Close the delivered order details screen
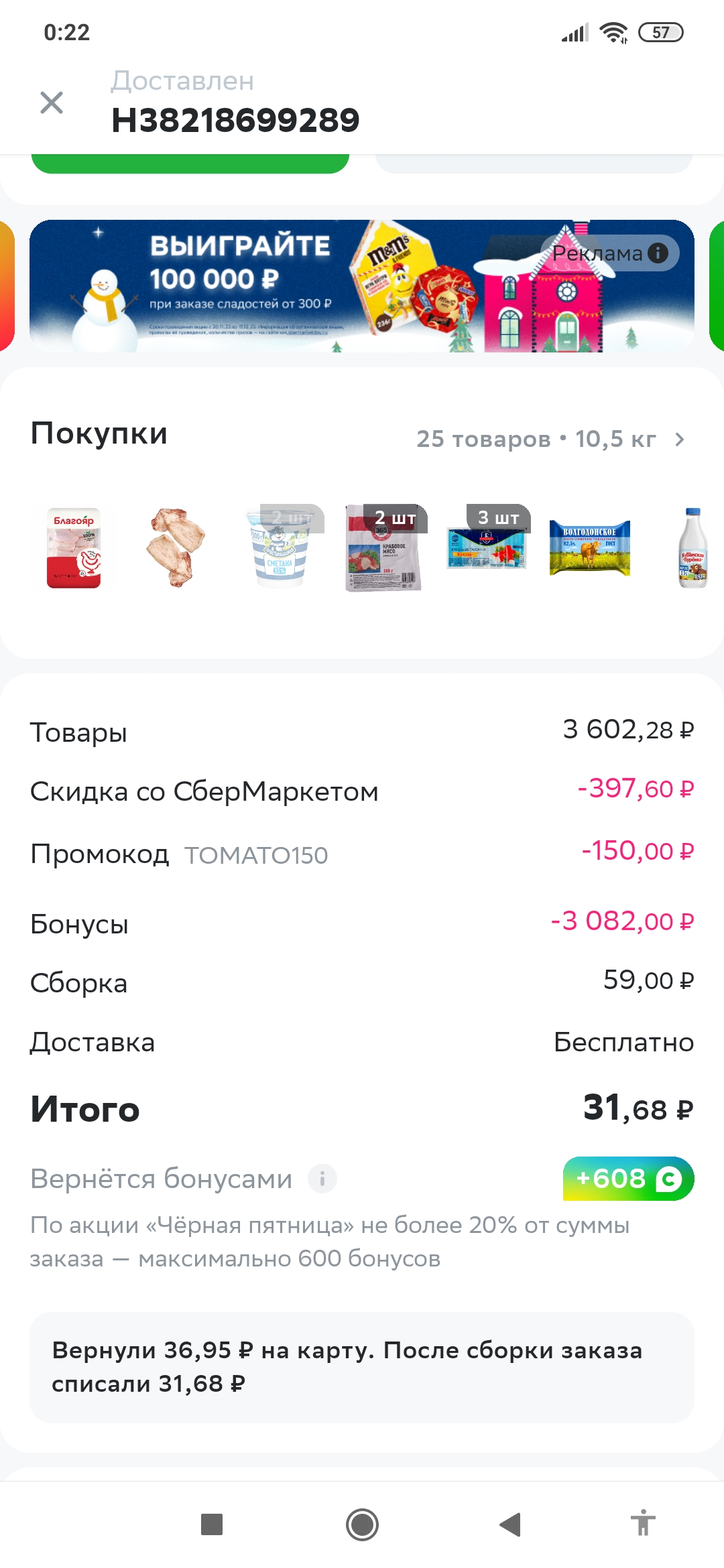Screen dimensions: 724x1568 click(52, 103)
